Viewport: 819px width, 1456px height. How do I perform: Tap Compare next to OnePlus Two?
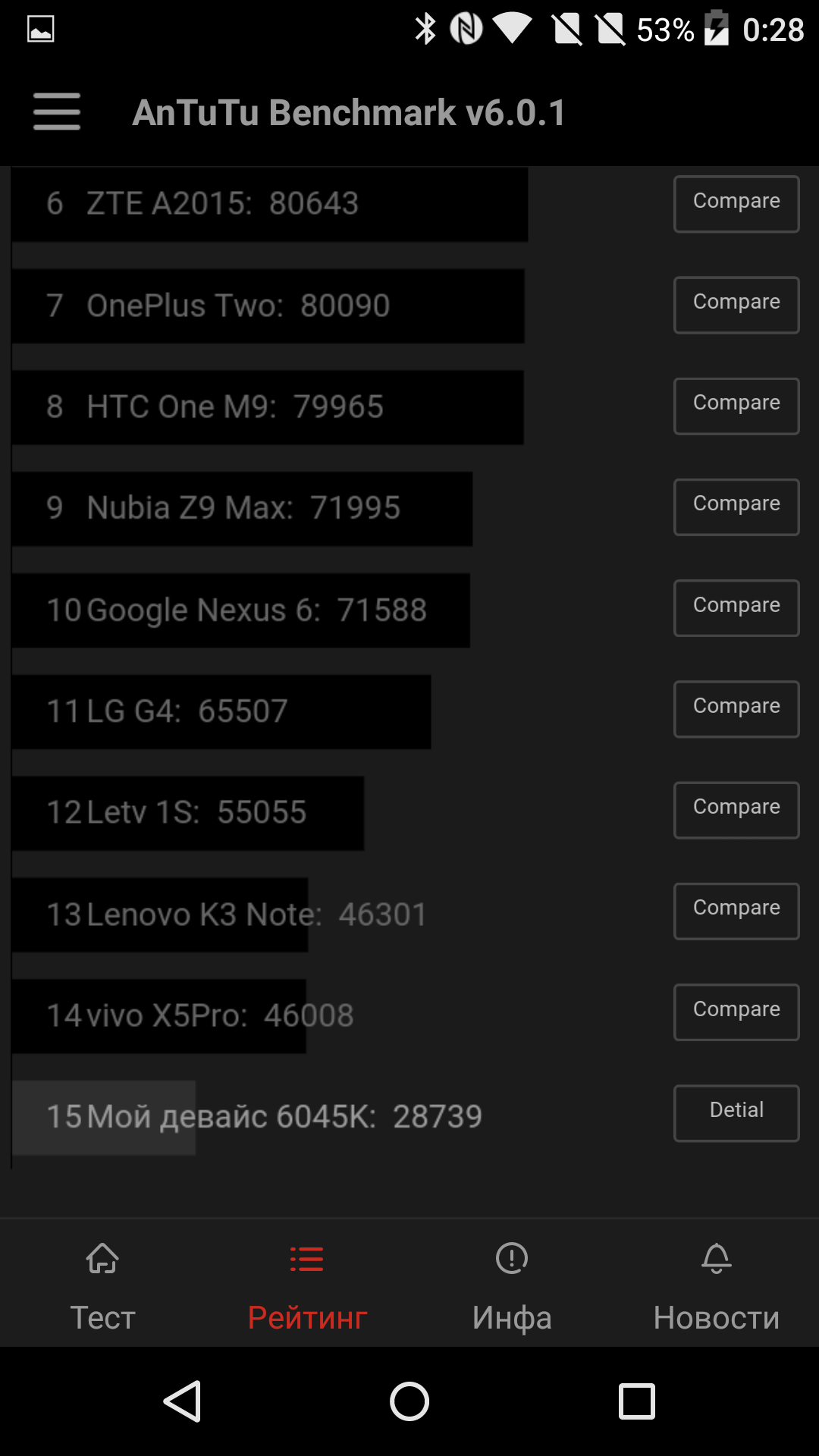(736, 305)
